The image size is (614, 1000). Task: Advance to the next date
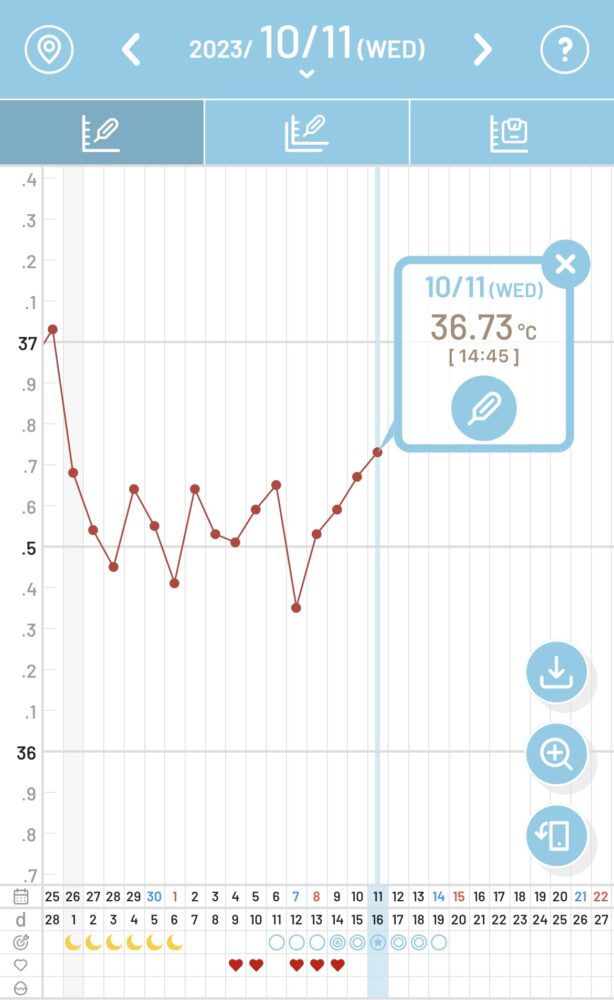point(483,50)
